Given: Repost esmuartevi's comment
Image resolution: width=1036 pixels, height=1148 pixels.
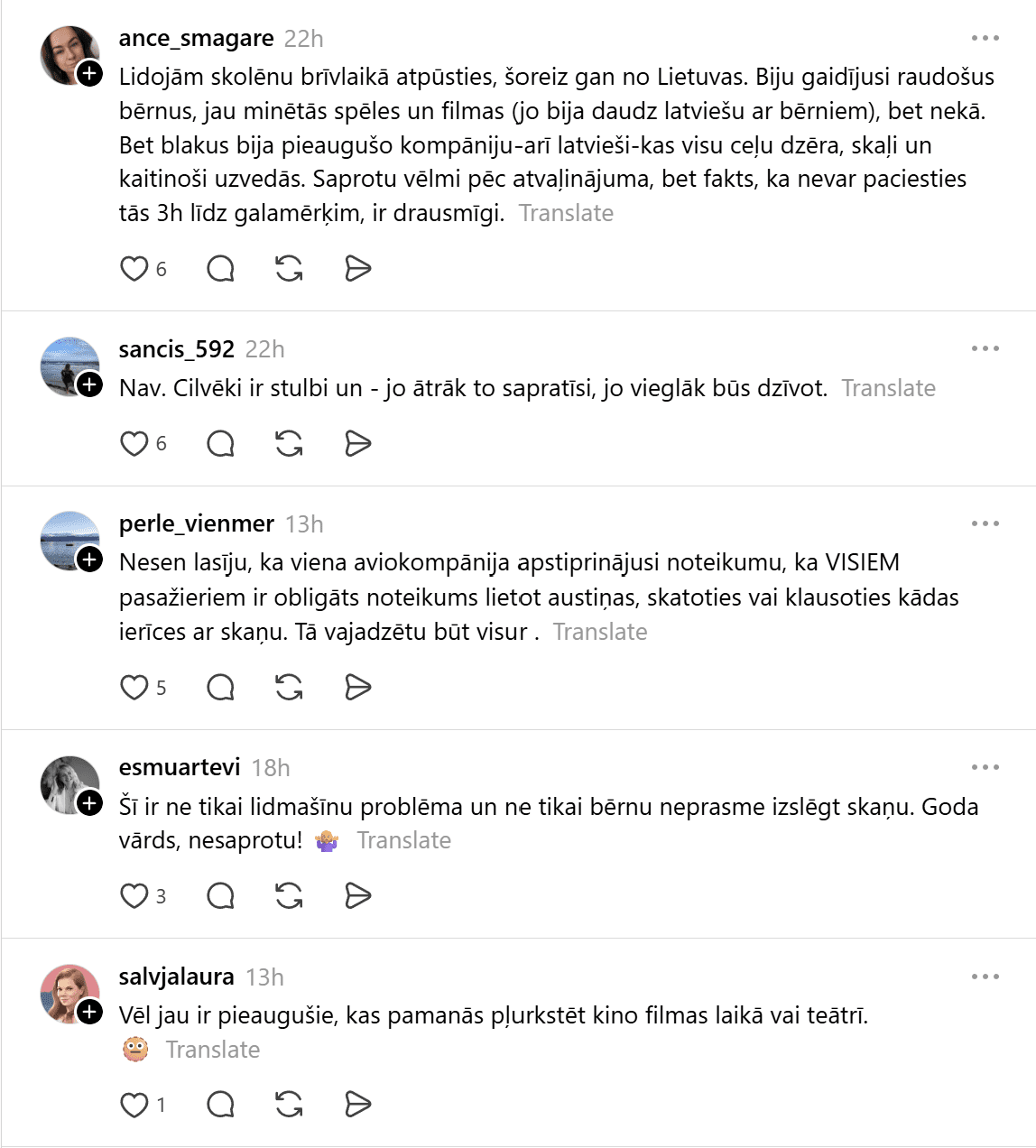Looking at the screenshot, I should (x=289, y=896).
